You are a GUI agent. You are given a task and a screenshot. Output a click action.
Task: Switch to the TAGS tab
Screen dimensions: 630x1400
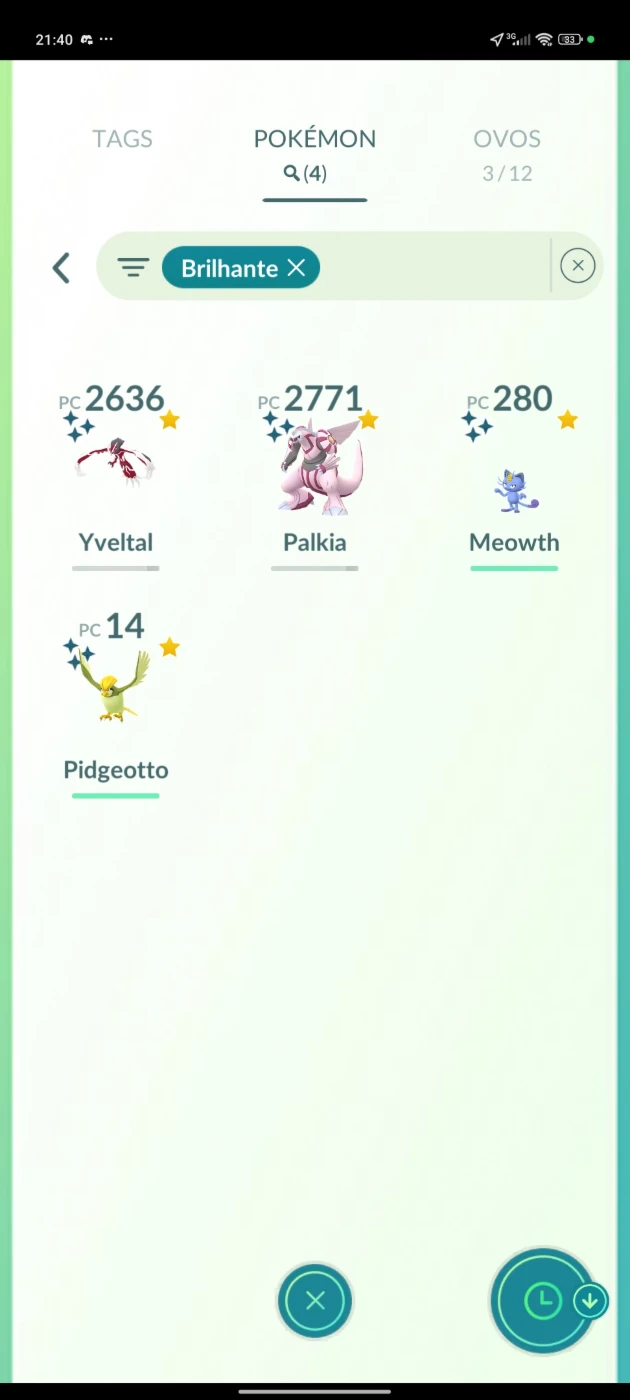pos(122,139)
